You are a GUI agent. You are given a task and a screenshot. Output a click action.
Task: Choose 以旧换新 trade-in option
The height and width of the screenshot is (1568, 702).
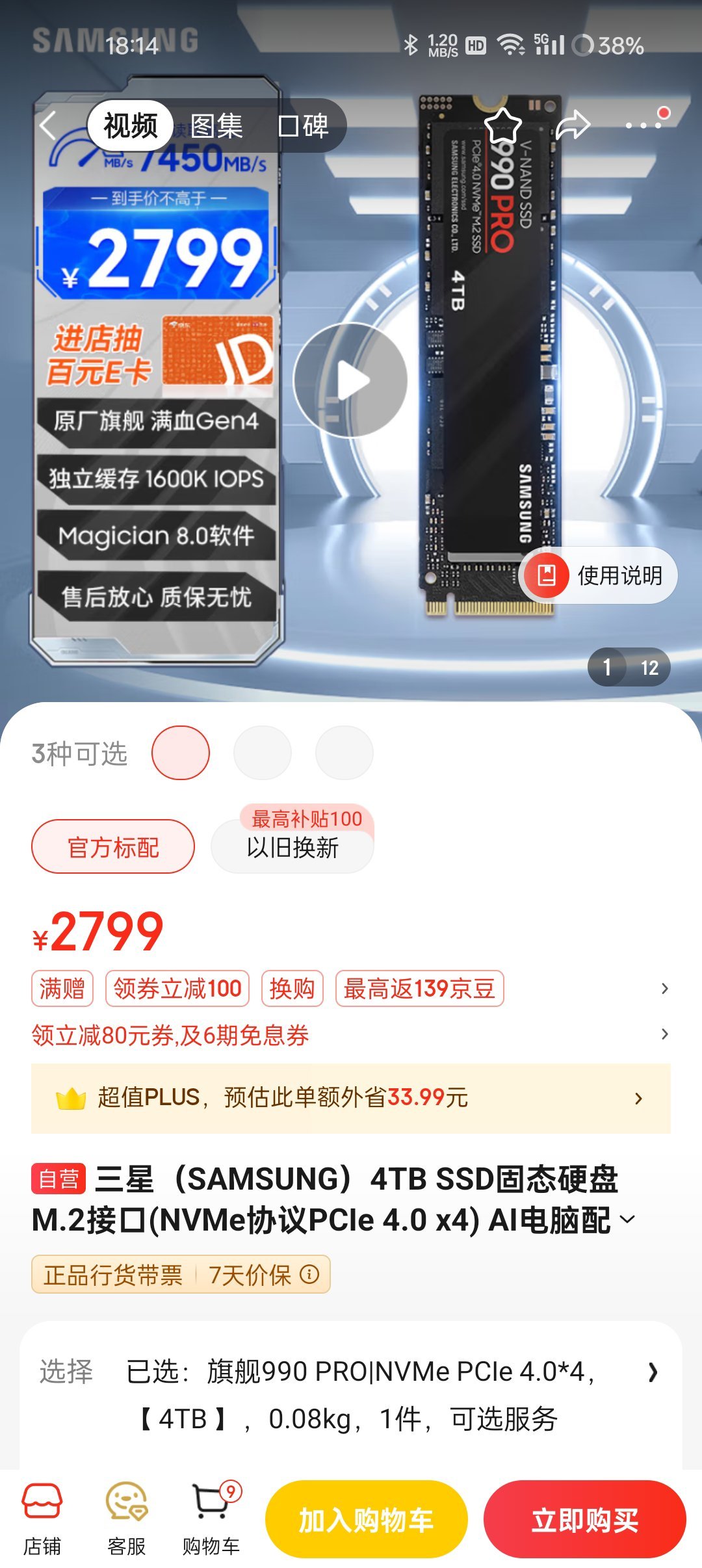292,846
